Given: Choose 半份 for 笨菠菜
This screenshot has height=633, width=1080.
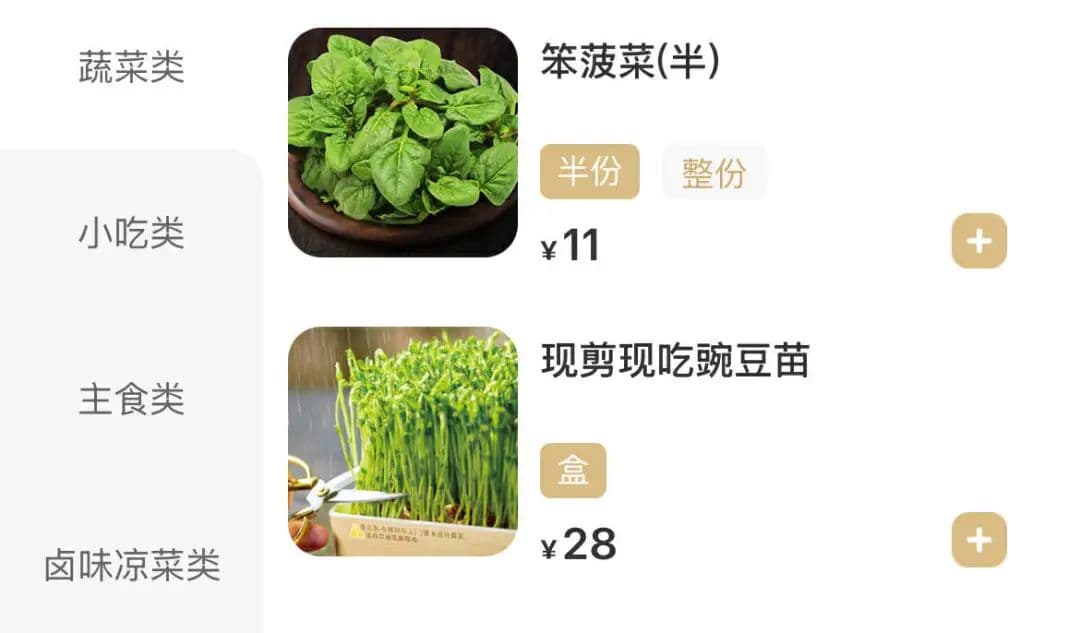Looking at the screenshot, I should (x=589, y=172).
